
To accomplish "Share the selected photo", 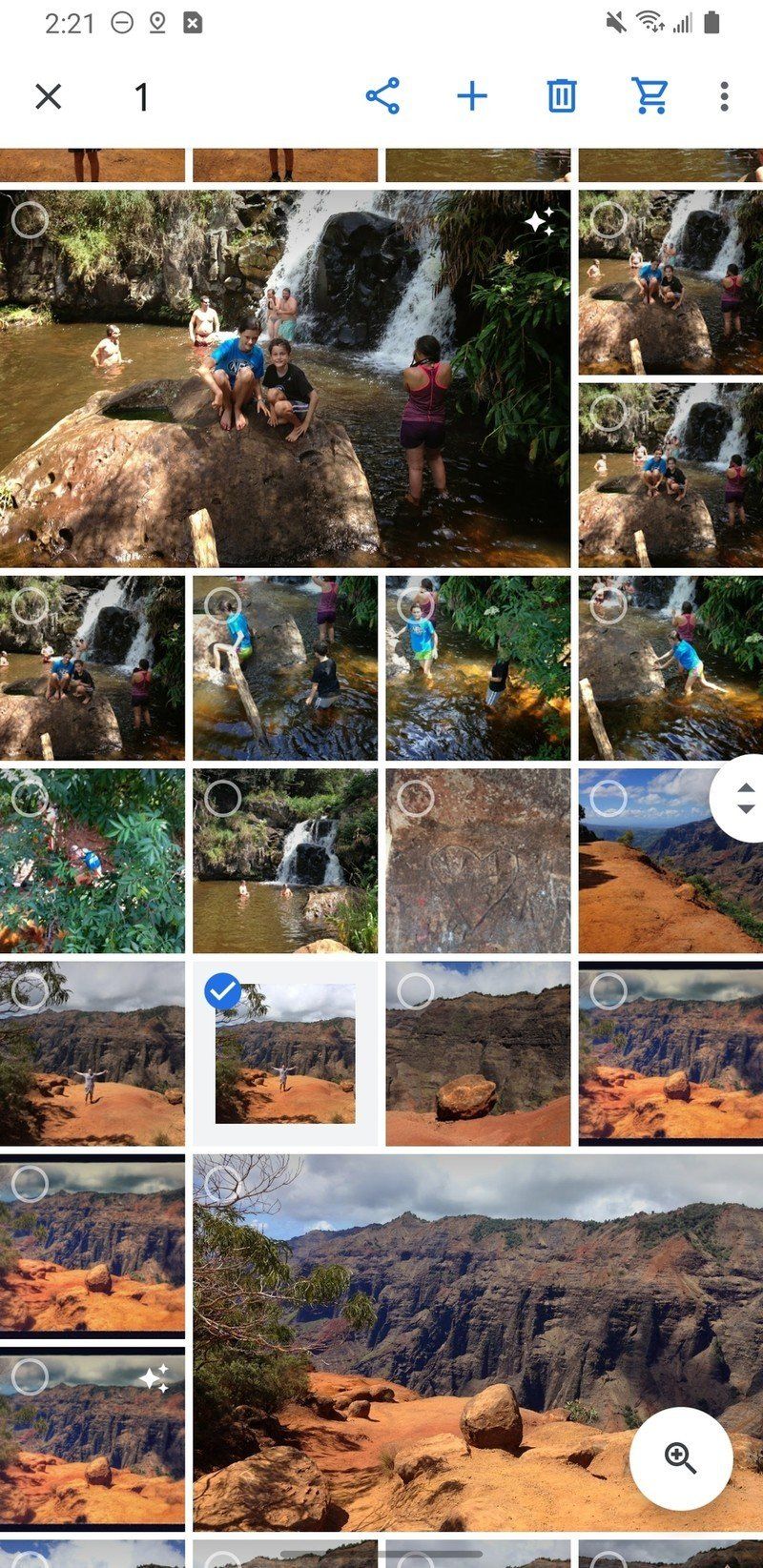I will coord(382,96).
